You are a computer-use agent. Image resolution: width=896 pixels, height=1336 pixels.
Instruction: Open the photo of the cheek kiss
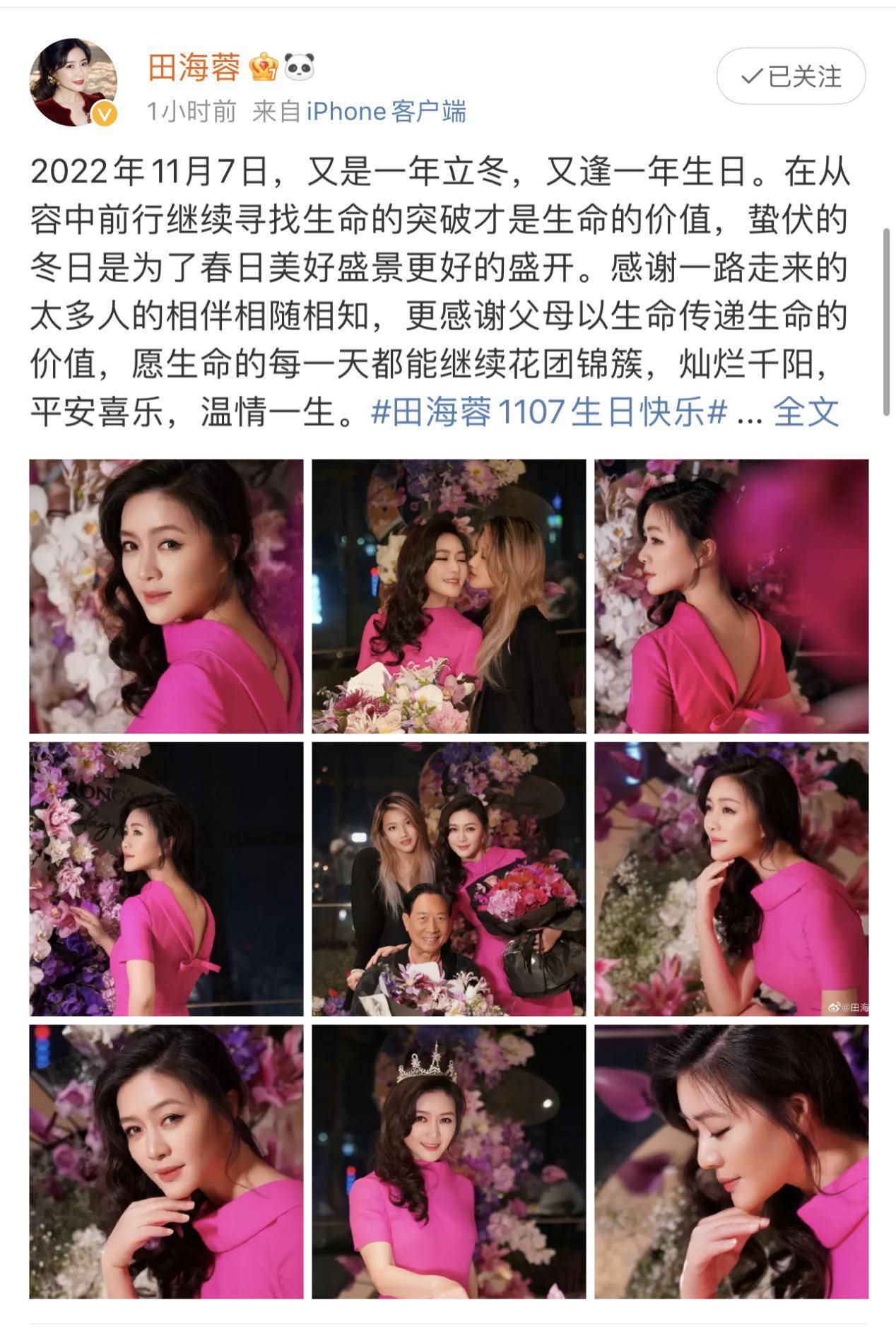click(x=449, y=596)
